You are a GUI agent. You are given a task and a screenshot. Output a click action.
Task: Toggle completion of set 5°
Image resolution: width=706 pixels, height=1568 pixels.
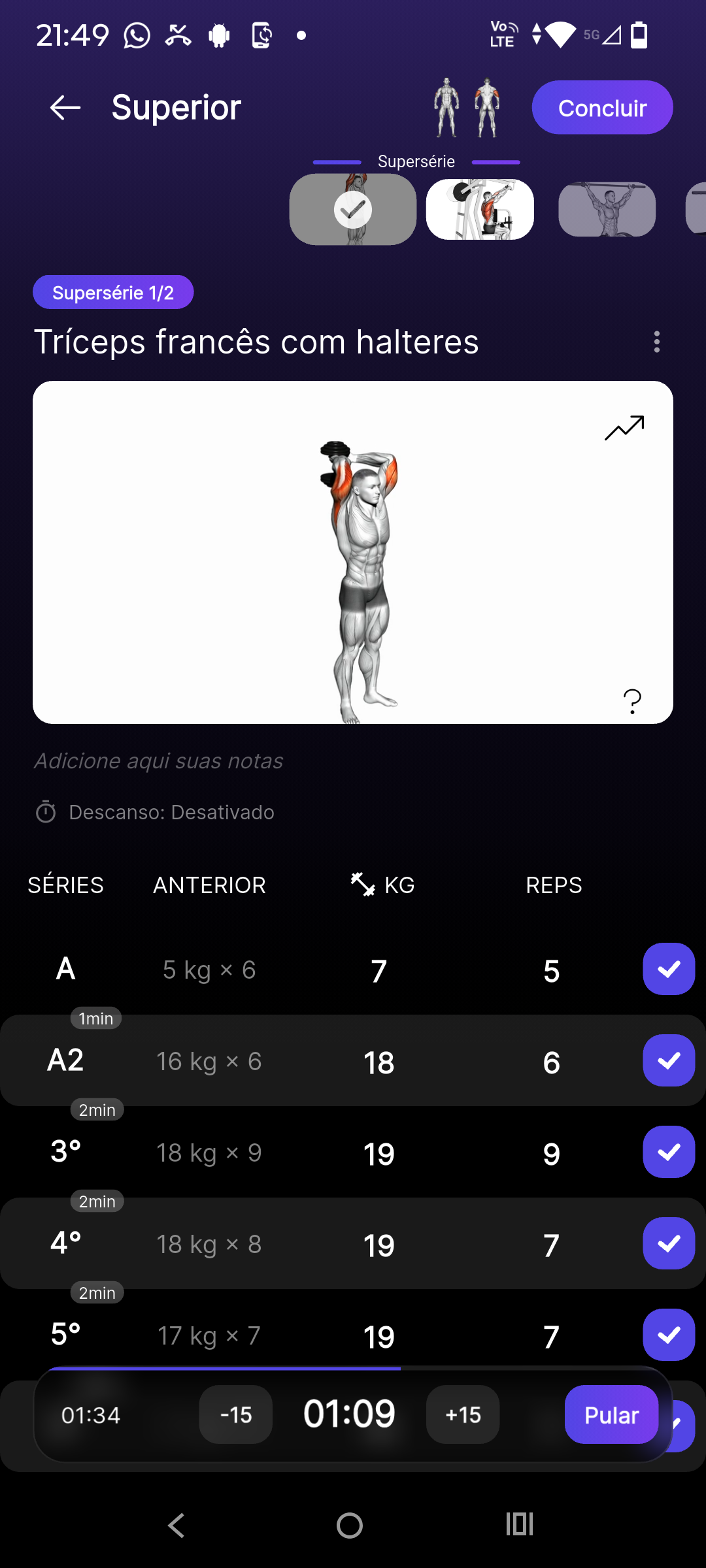click(x=668, y=1334)
